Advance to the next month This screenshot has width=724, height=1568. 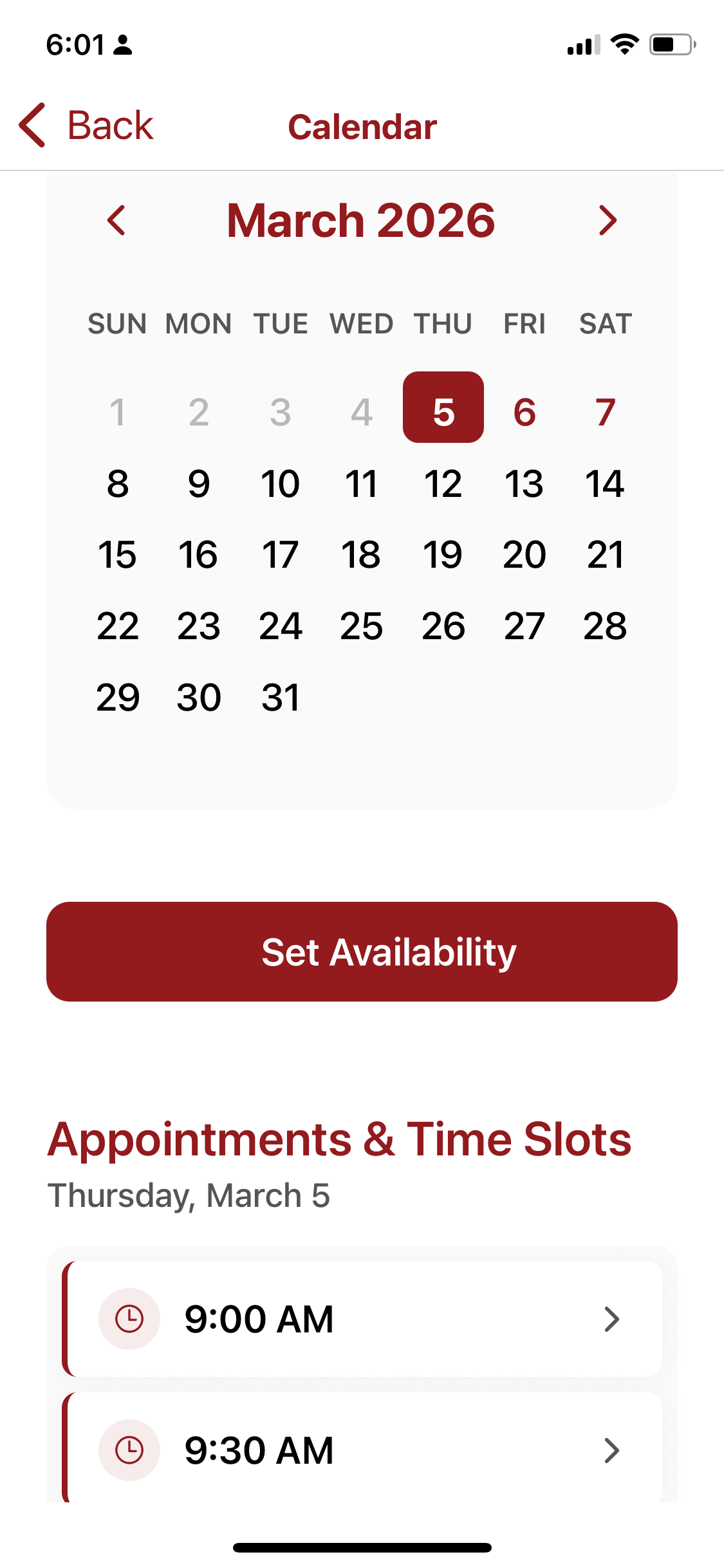[607, 221]
